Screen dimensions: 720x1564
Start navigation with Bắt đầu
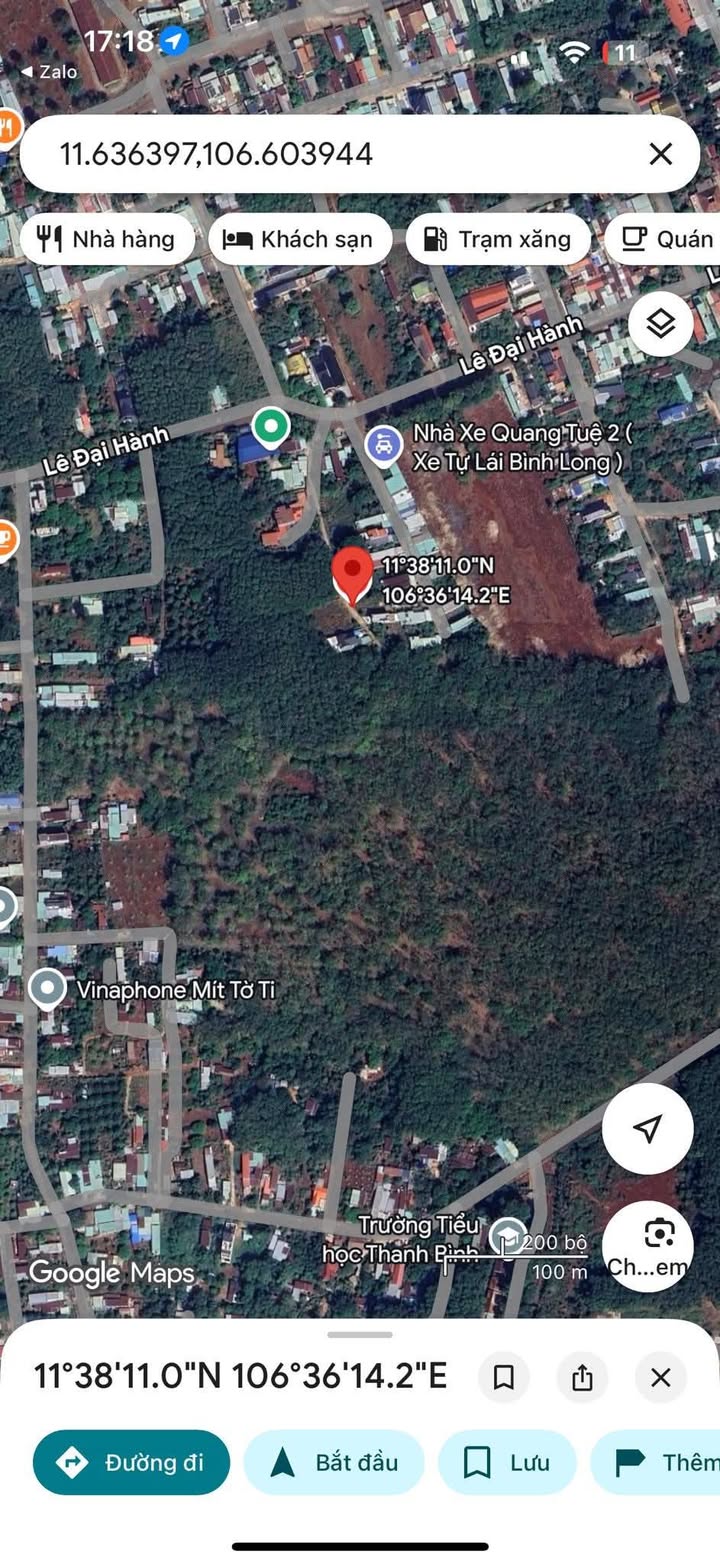pos(334,1462)
